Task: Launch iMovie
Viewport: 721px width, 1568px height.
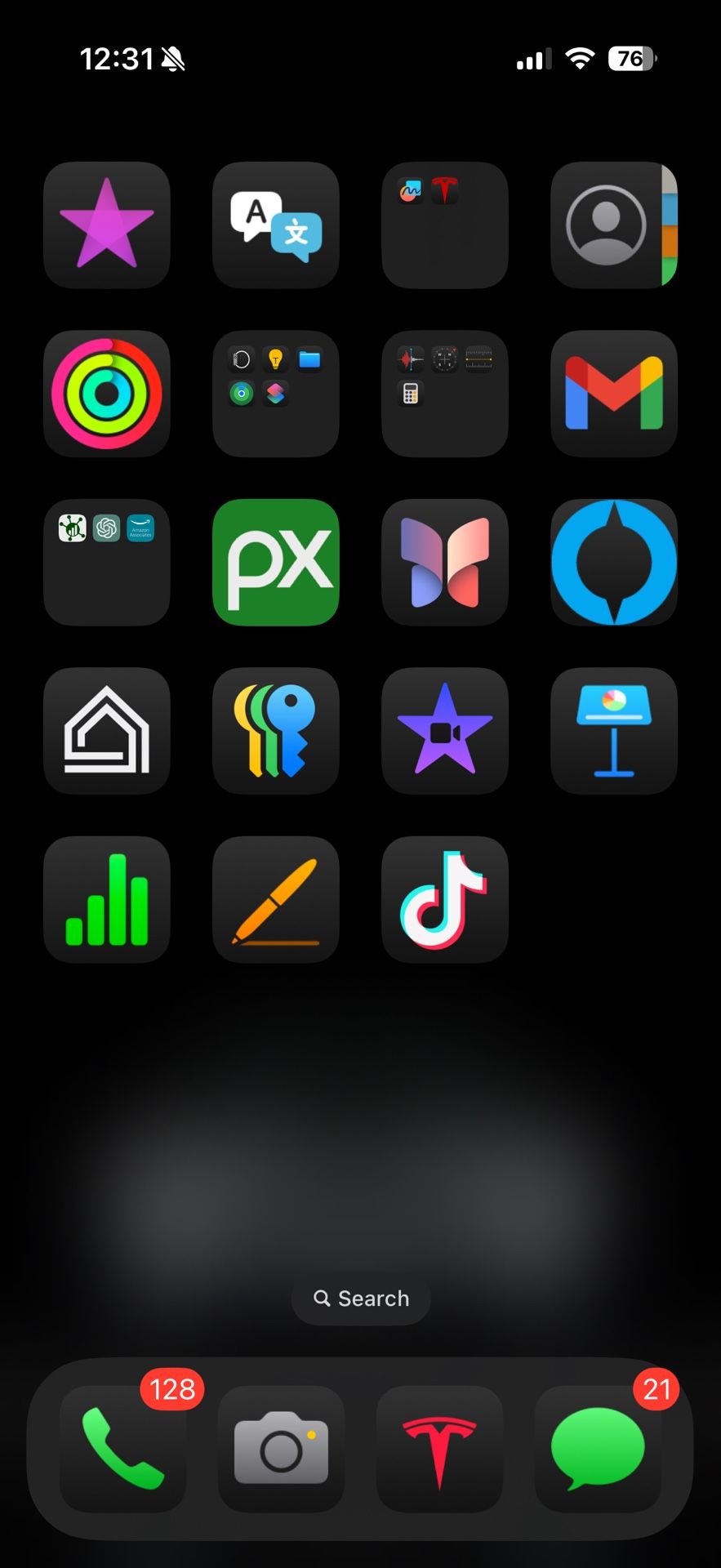Action: (x=444, y=731)
